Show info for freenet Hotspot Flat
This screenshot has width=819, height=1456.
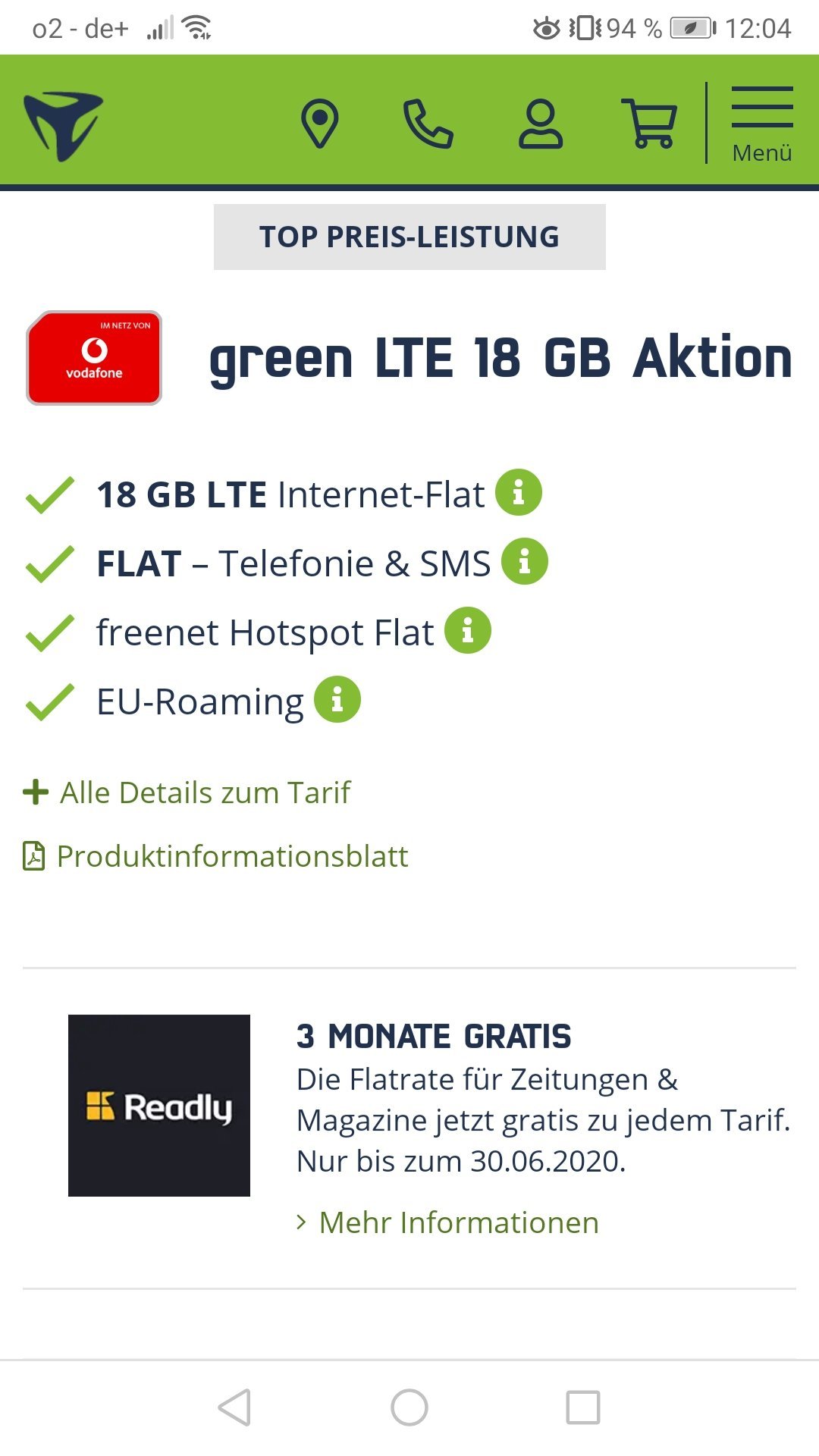468,630
